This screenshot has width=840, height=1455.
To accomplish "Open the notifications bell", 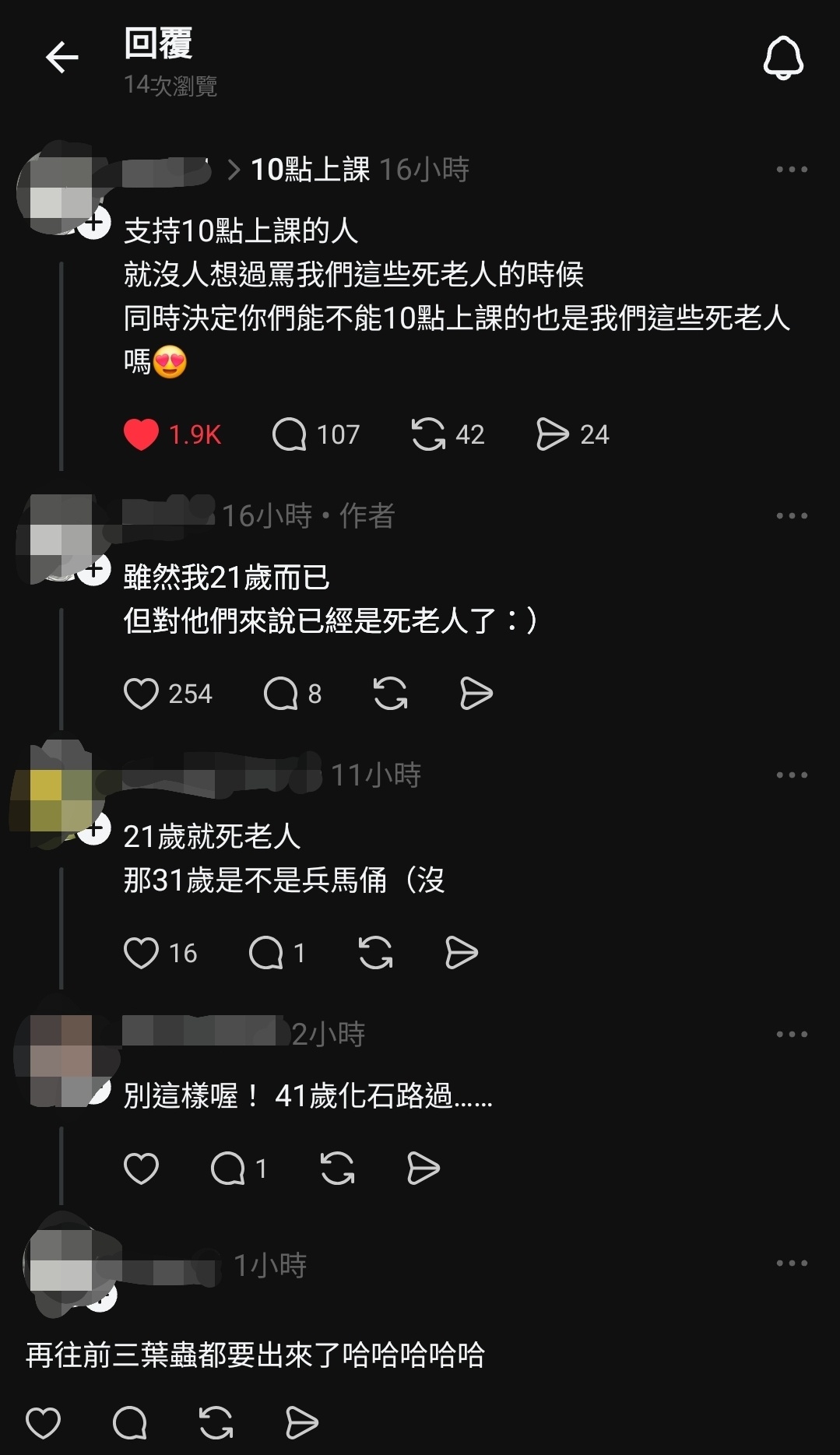I will [x=782, y=58].
